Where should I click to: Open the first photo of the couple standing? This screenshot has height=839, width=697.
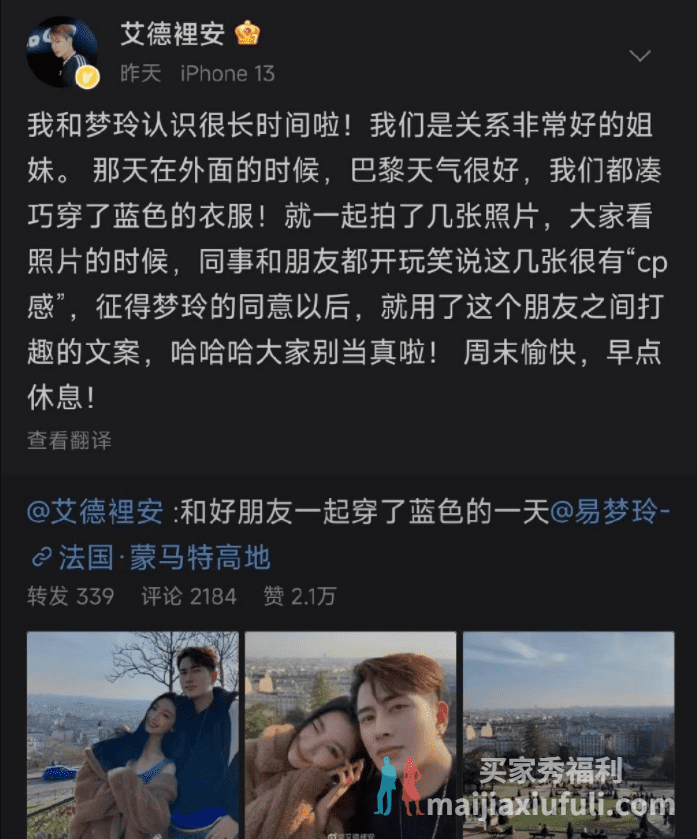[x=132, y=734]
